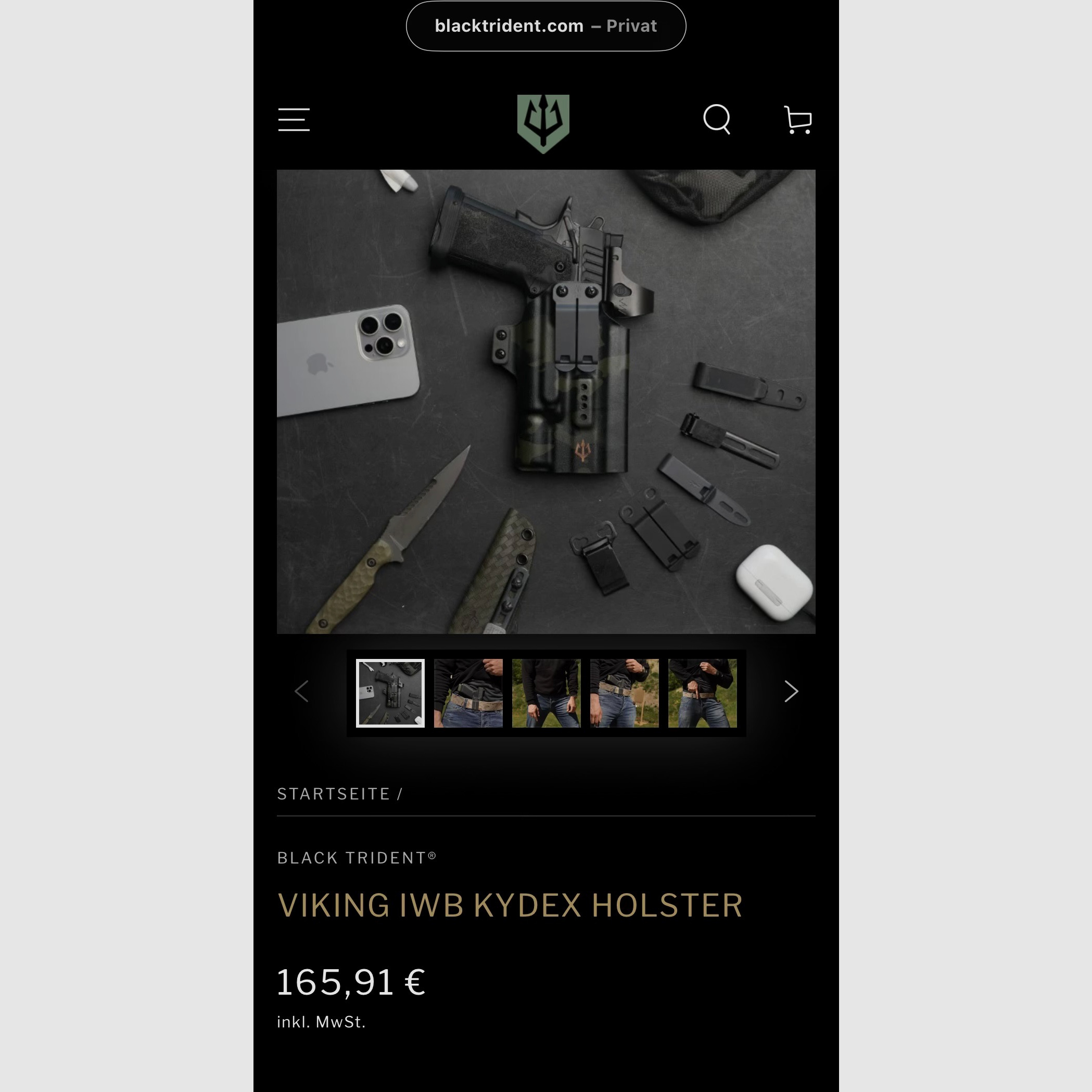
Task: Select the fourth thumbnail at shooting range
Action: pyautogui.click(x=624, y=693)
